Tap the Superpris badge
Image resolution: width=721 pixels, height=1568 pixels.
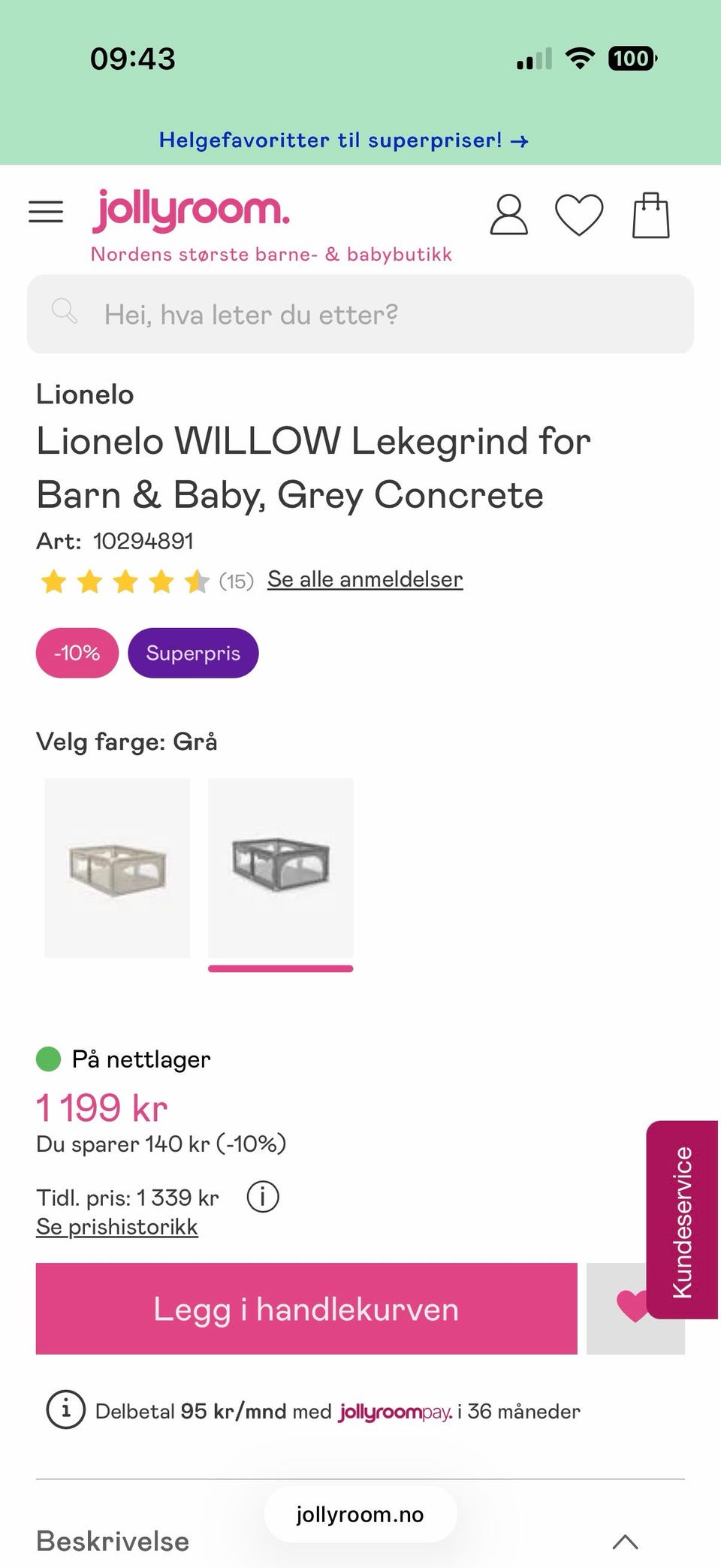coord(193,653)
